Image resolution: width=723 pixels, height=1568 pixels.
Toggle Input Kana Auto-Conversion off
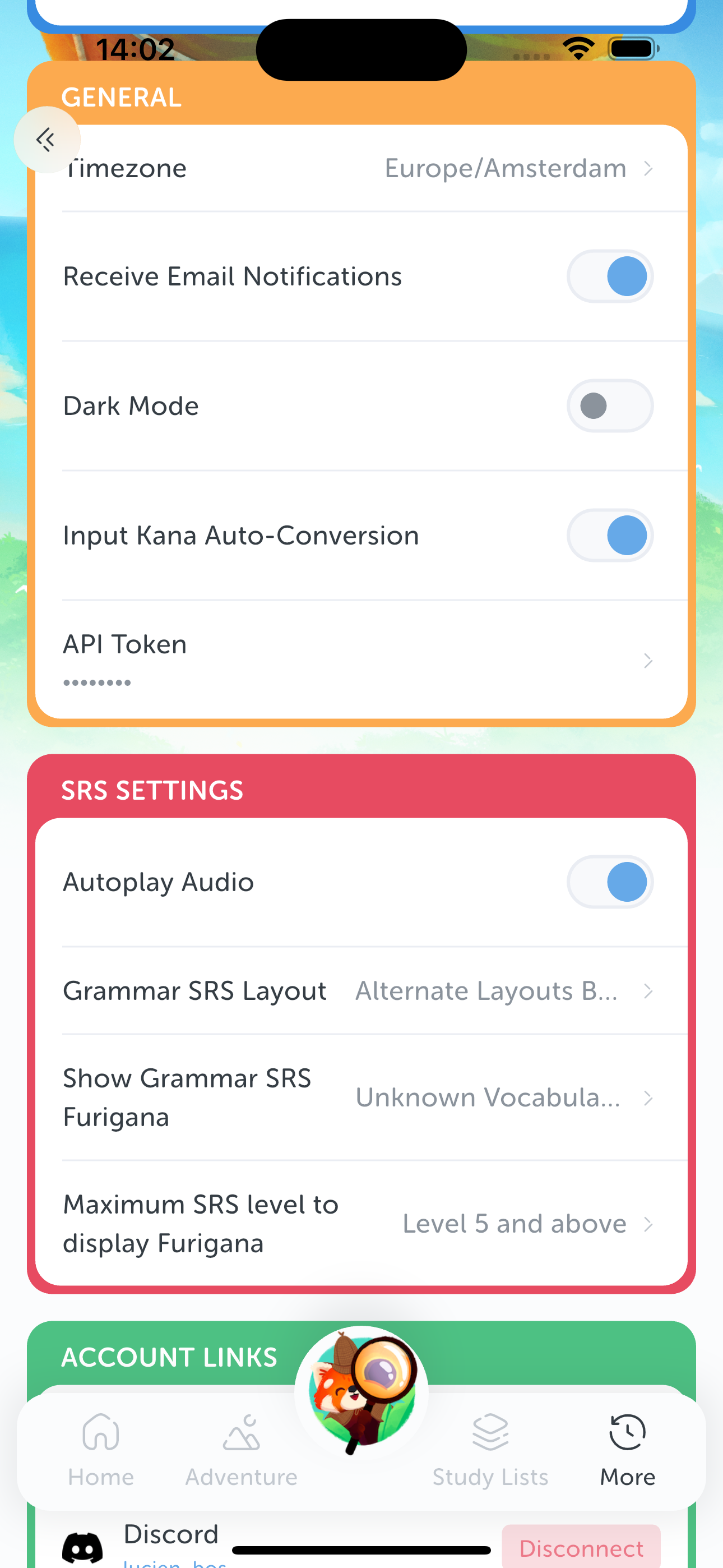[x=610, y=536]
